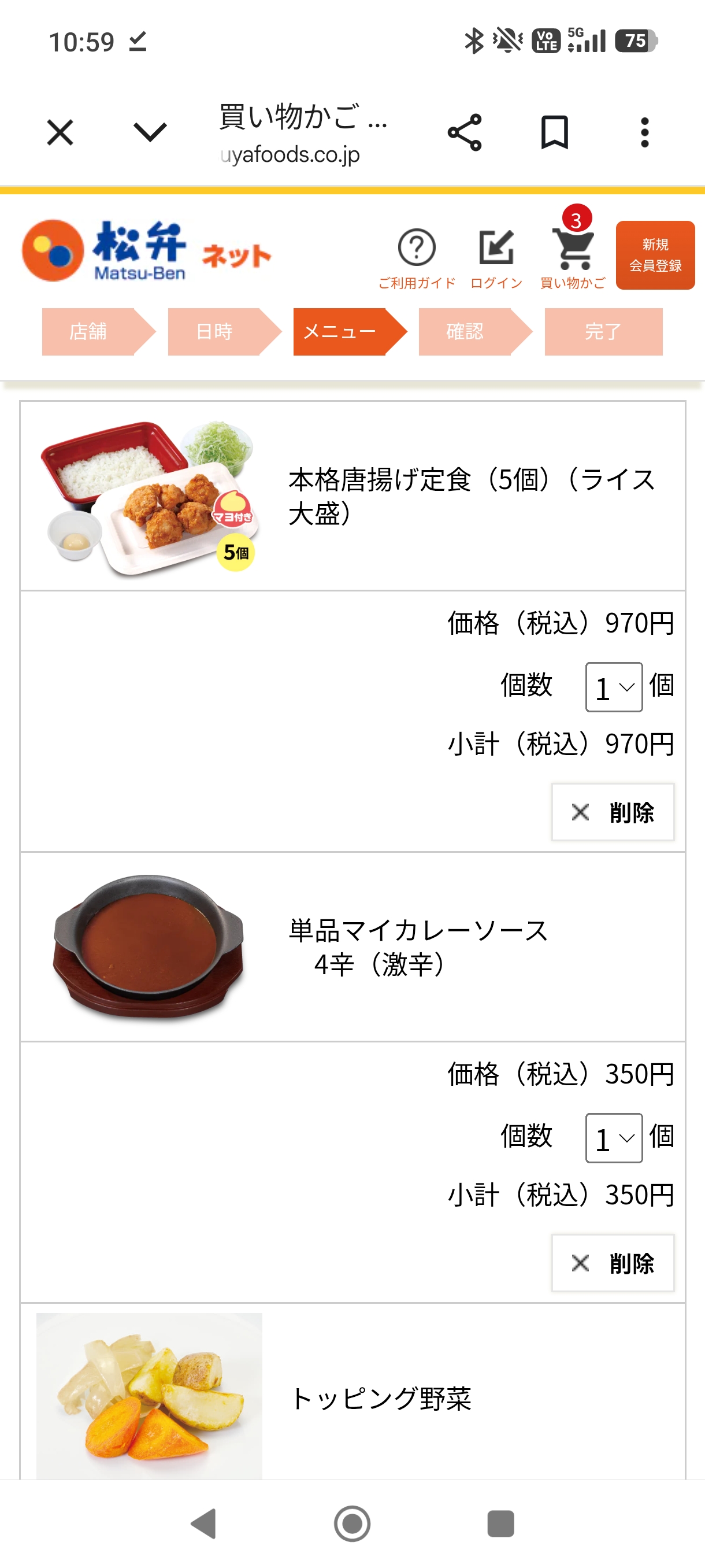Go to the home screen
Image resolution: width=705 pixels, height=1568 pixels.
click(x=352, y=1523)
